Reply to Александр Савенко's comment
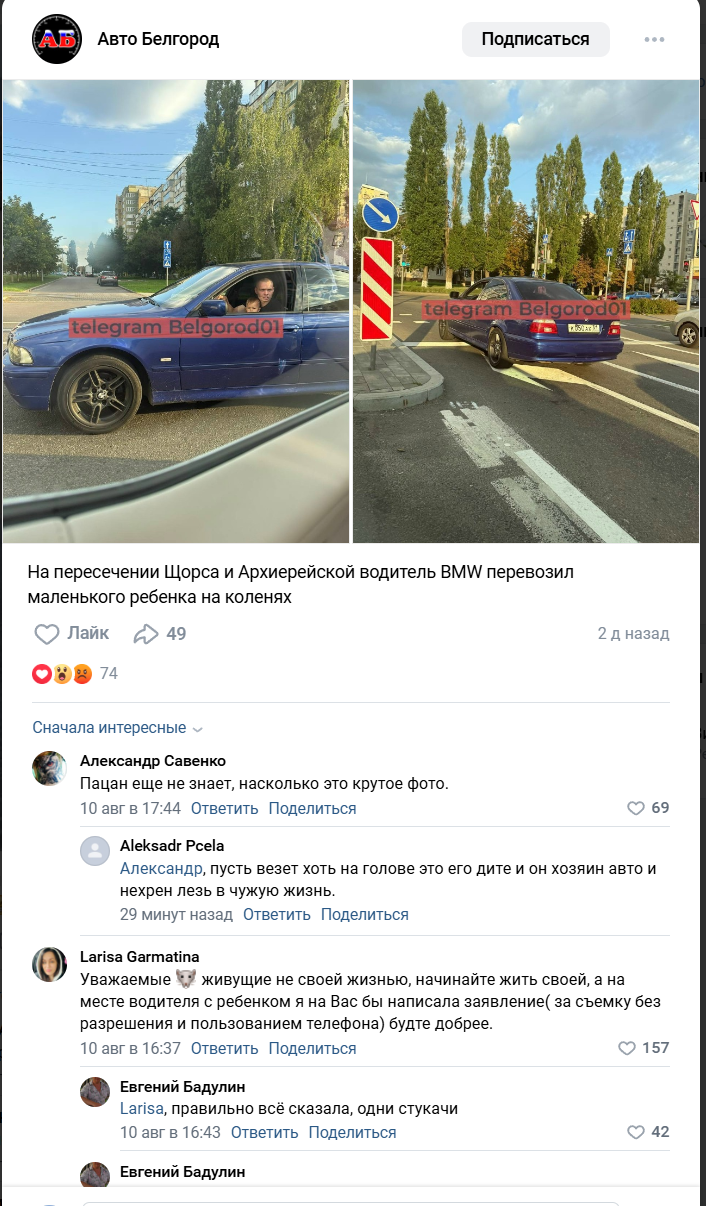This screenshot has height=1206, width=706. coord(224,808)
